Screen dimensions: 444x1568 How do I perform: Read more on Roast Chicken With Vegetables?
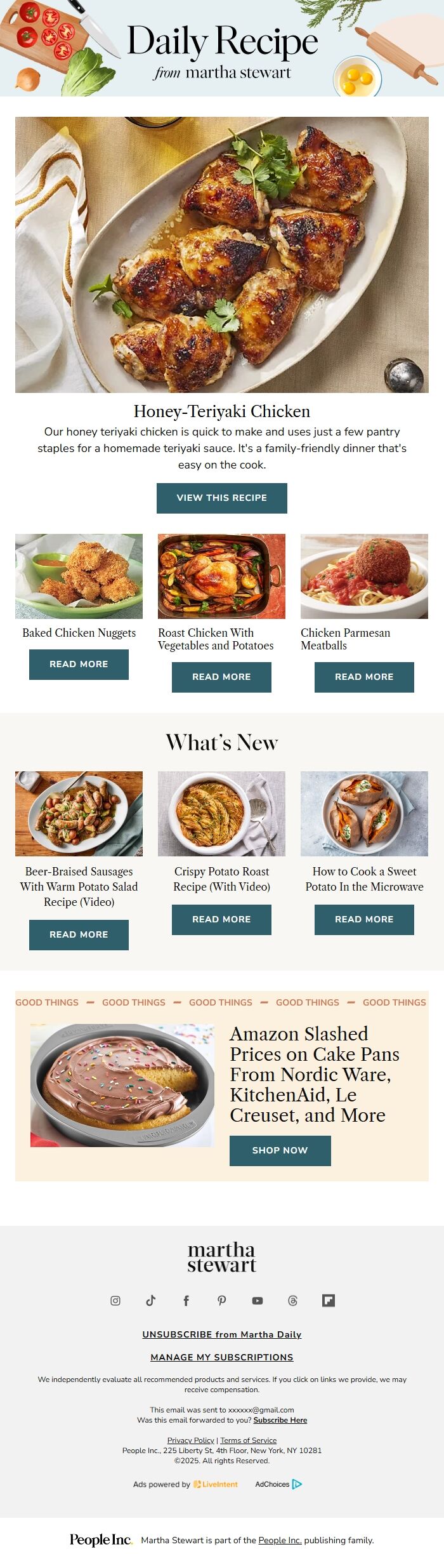[221, 677]
